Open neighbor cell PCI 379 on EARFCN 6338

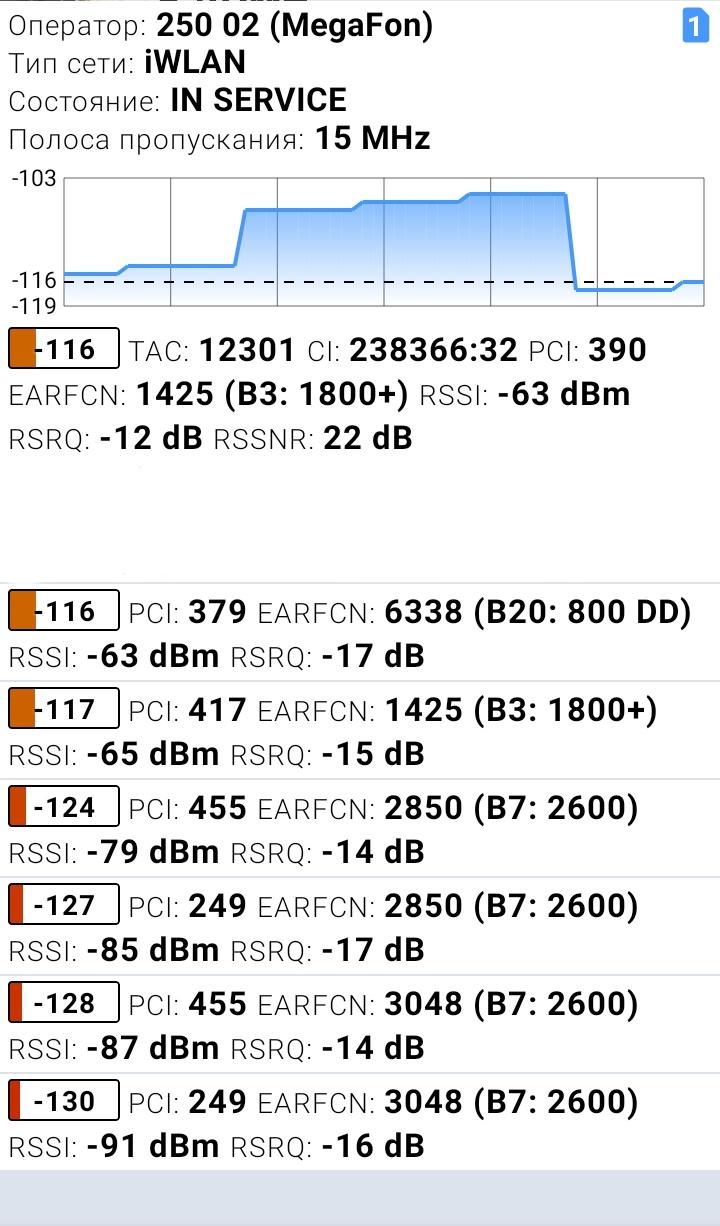point(360,632)
